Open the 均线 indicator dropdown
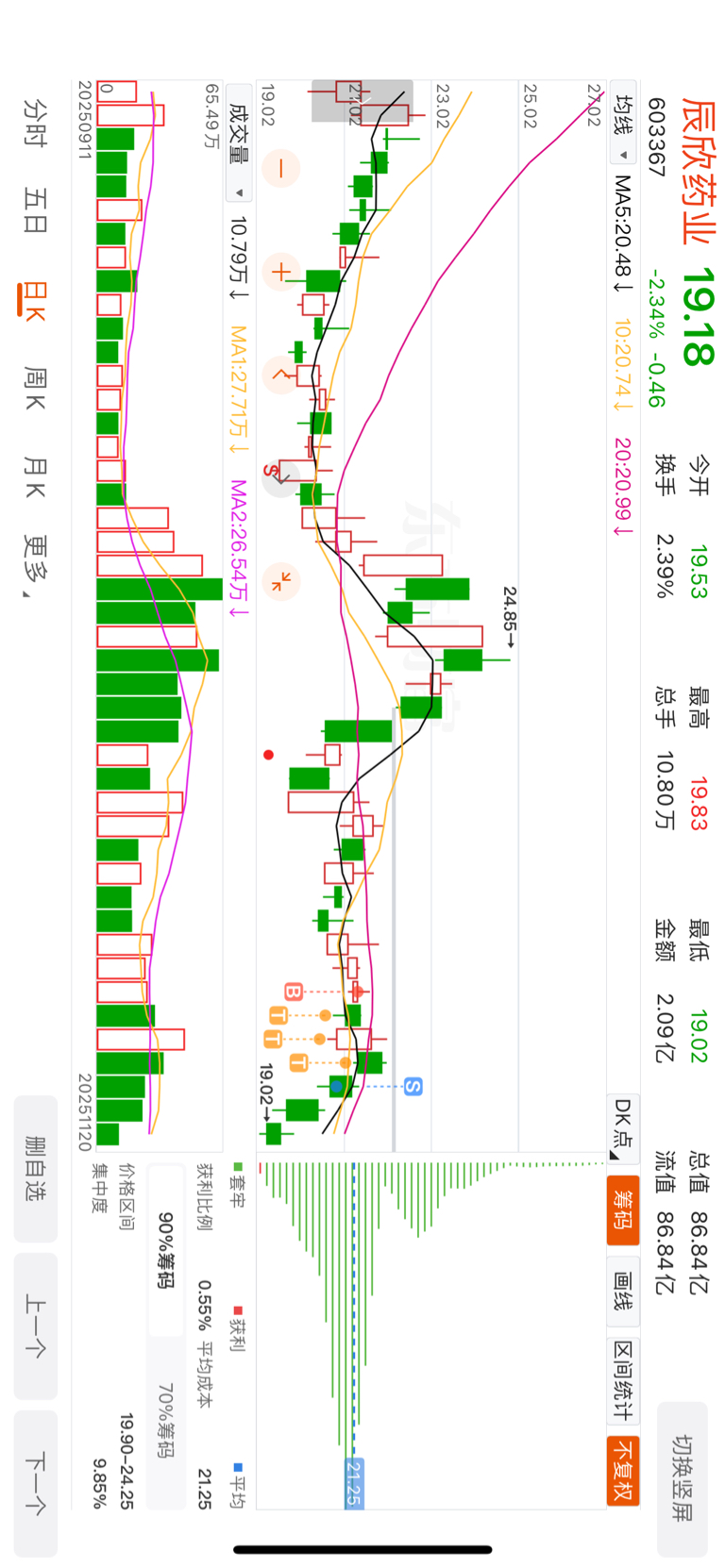 [x=623, y=126]
